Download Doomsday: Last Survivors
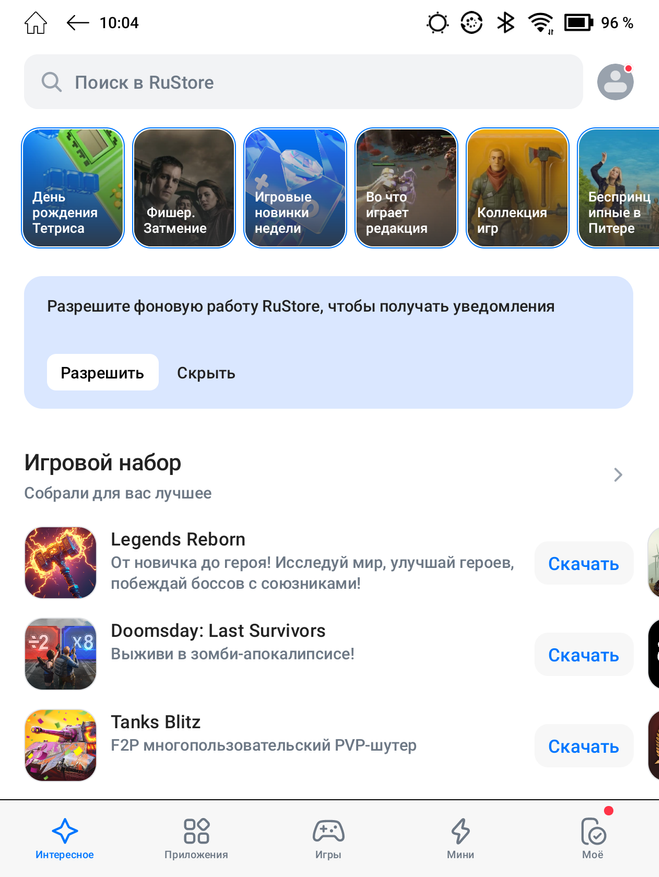The width and height of the screenshot is (659, 877). pyautogui.click(x=583, y=655)
